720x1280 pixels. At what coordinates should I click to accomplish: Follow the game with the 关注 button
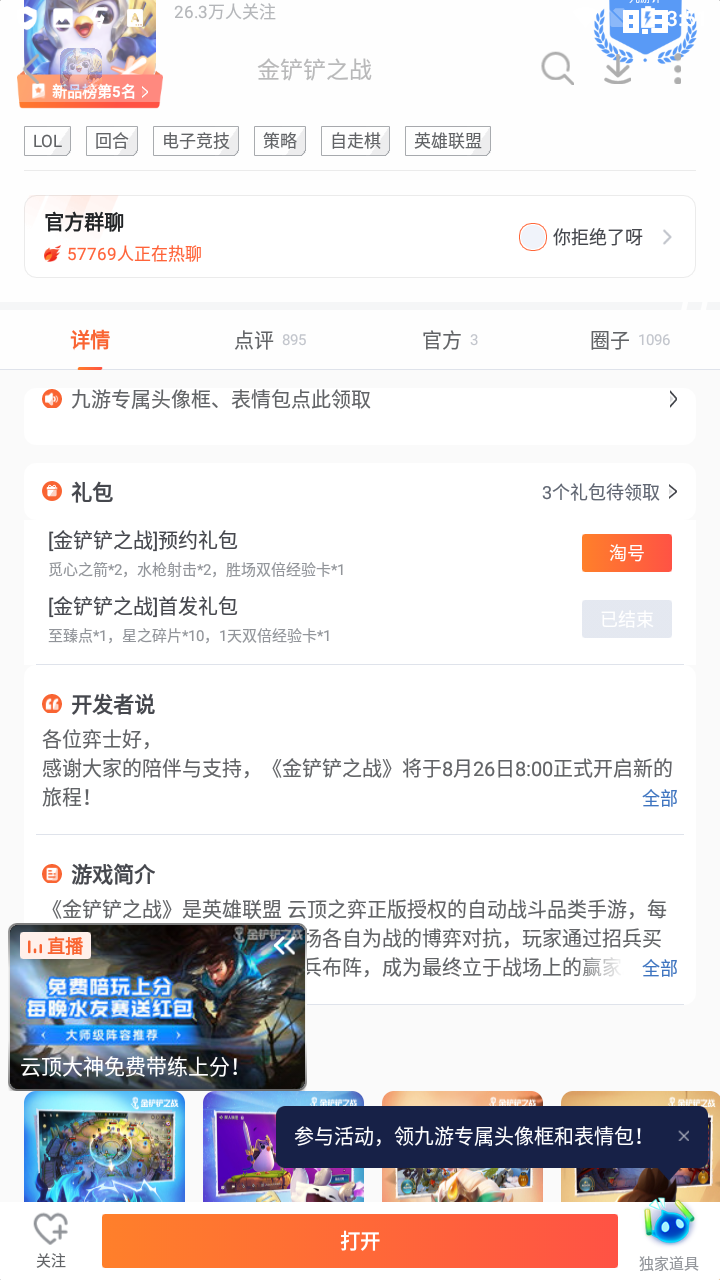tap(51, 1241)
